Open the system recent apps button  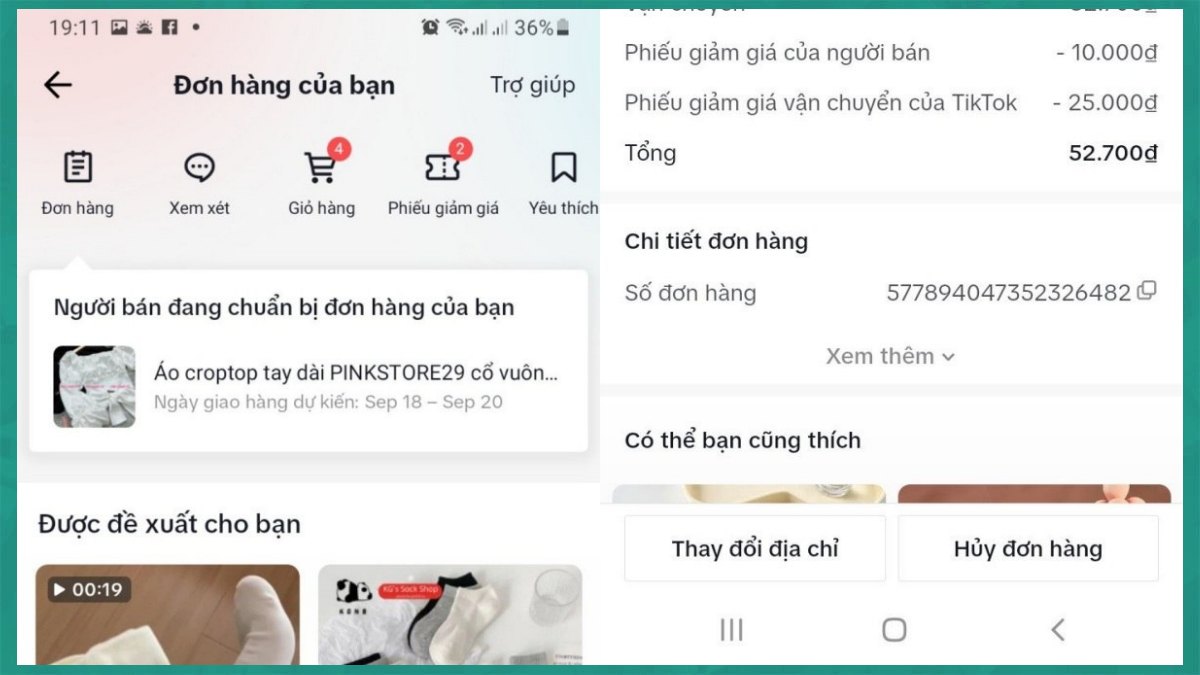pos(732,629)
